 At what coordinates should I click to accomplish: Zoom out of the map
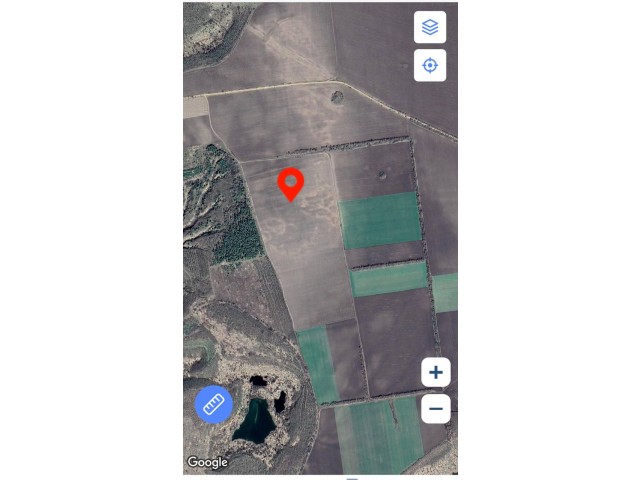point(436,408)
